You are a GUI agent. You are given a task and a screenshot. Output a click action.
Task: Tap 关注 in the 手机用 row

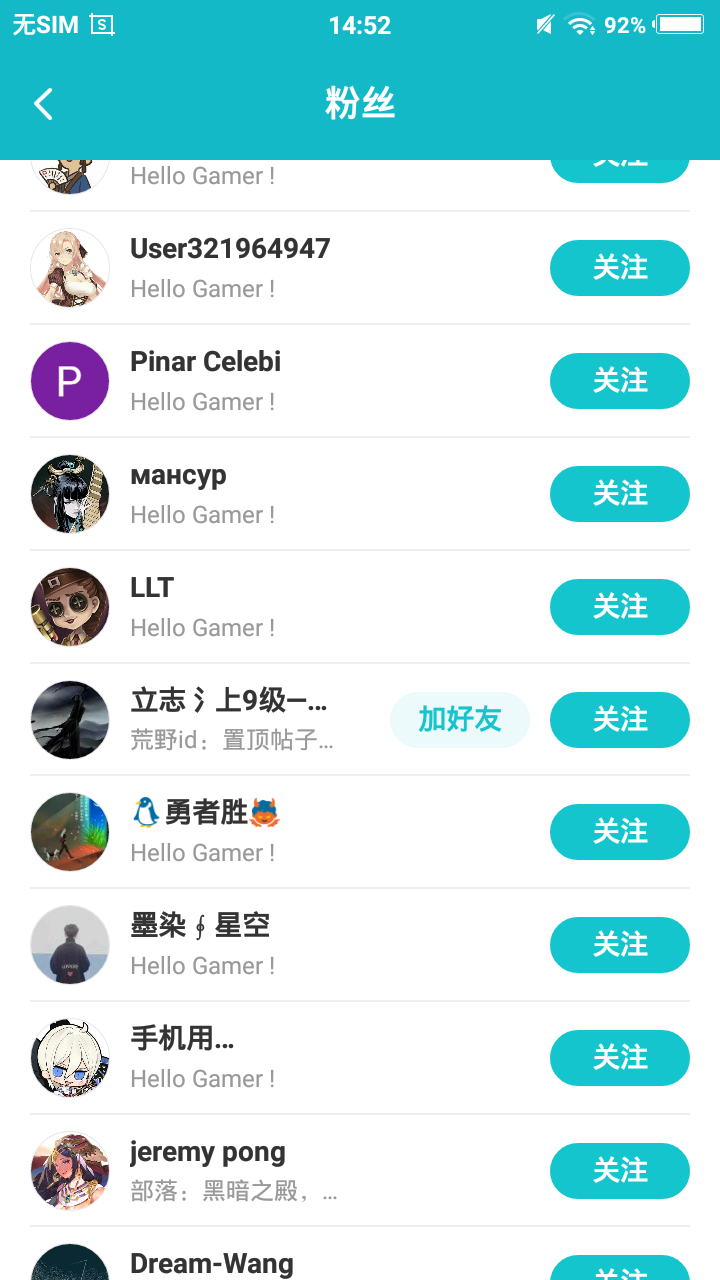coord(619,1058)
